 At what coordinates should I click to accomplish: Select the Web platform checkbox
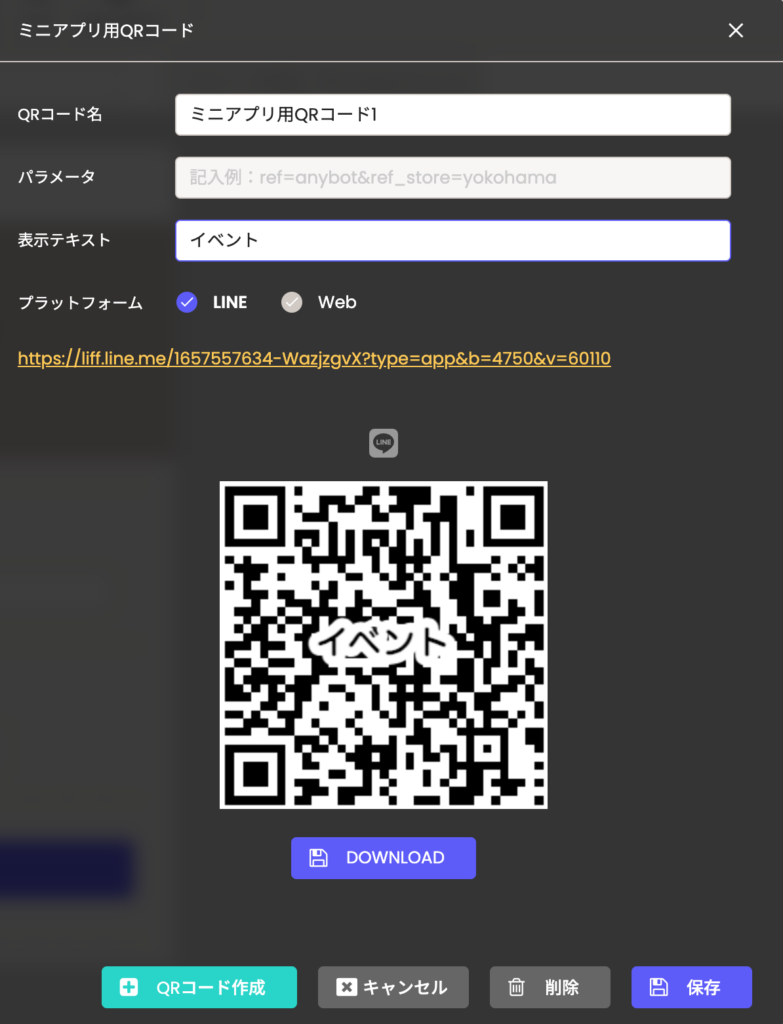(292, 302)
